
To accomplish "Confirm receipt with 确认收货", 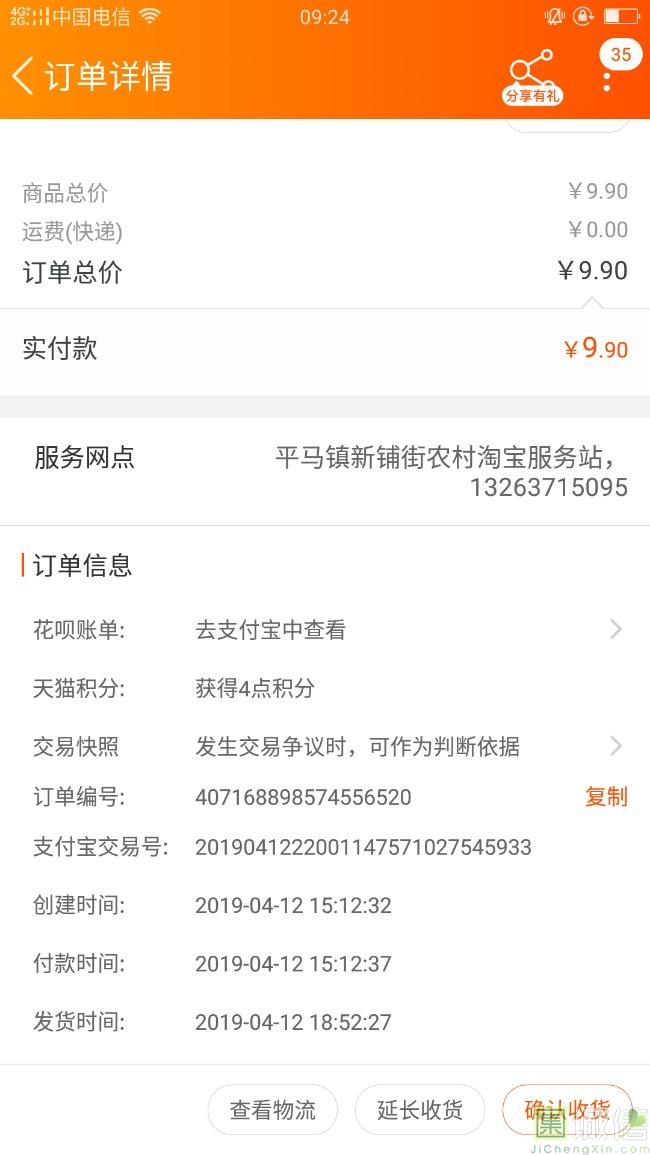I will [x=567, y=1109].
